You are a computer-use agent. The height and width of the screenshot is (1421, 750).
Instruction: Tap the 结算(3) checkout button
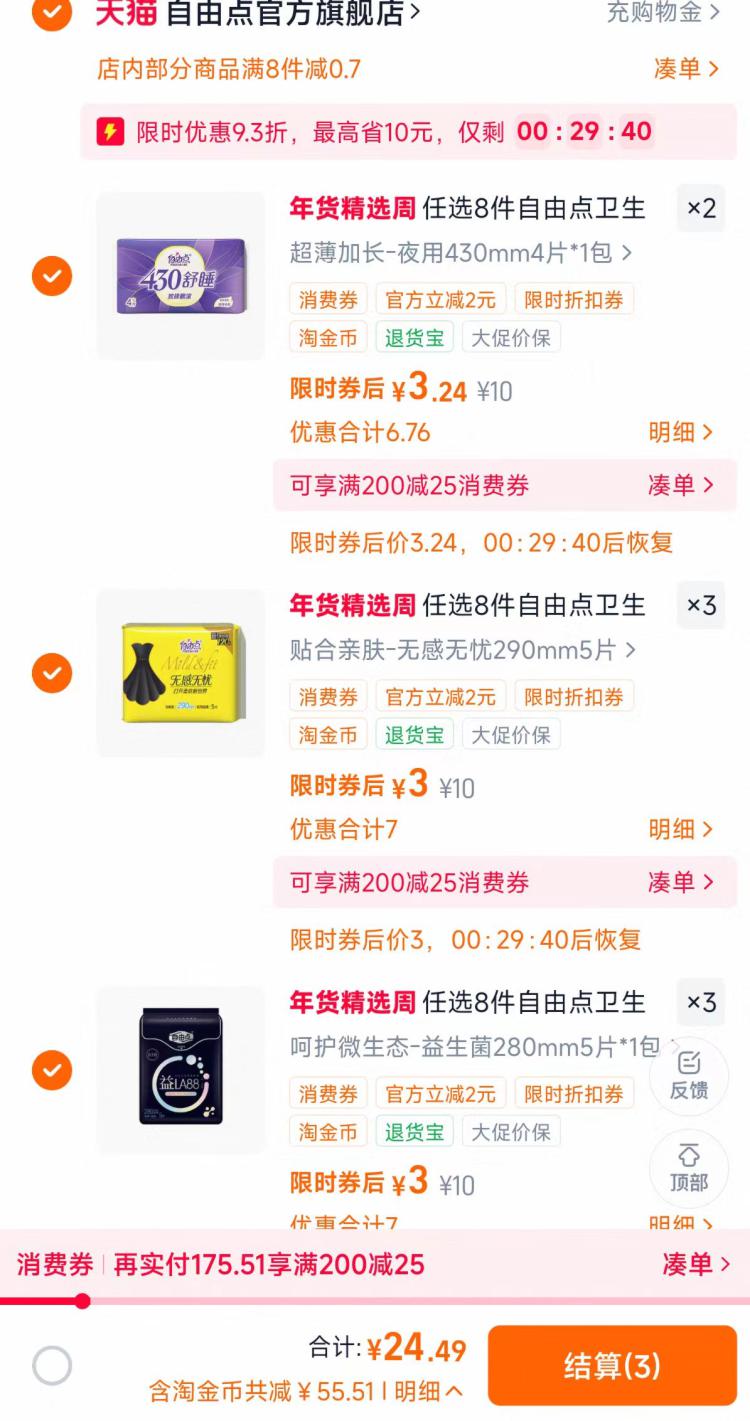[x=612, y=1366]
